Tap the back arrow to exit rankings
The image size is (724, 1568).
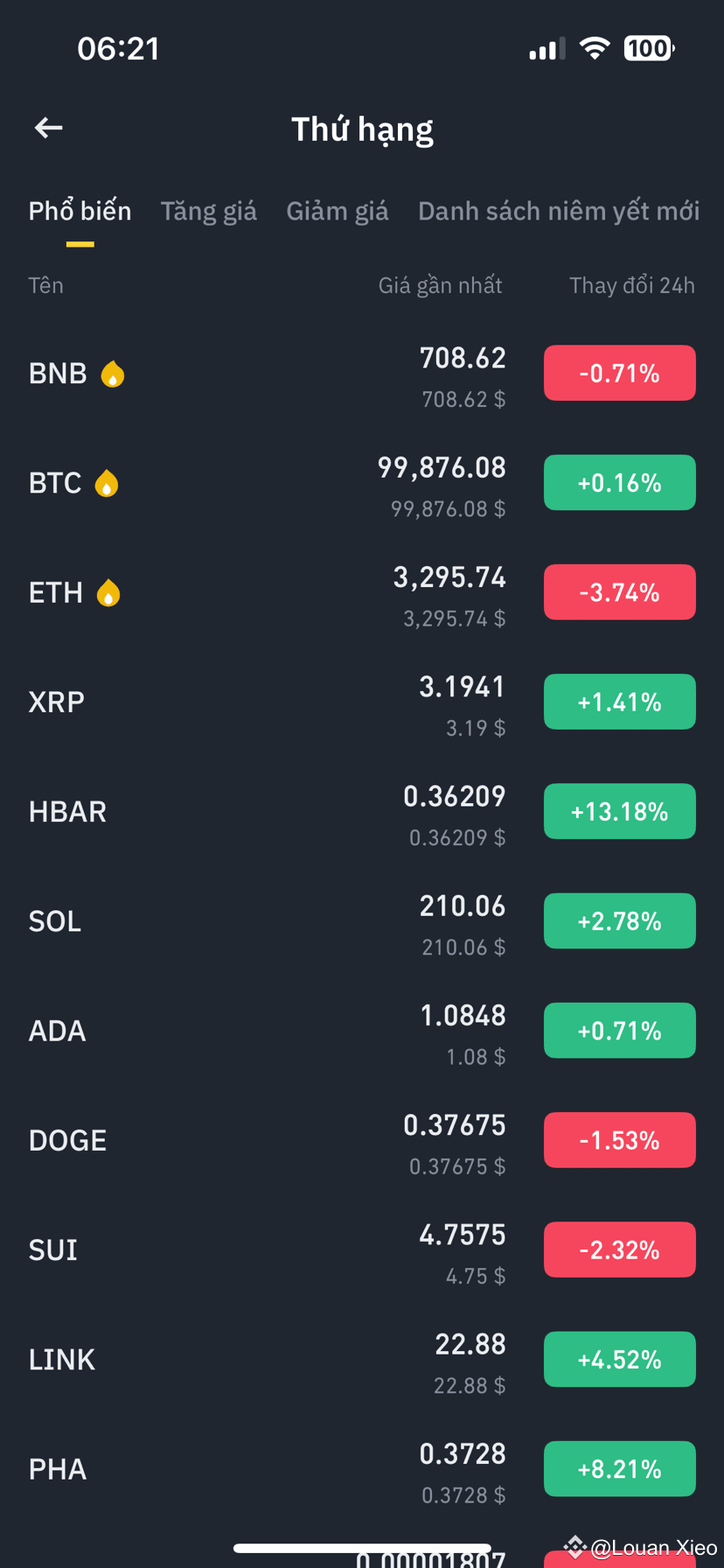[48, 128]
